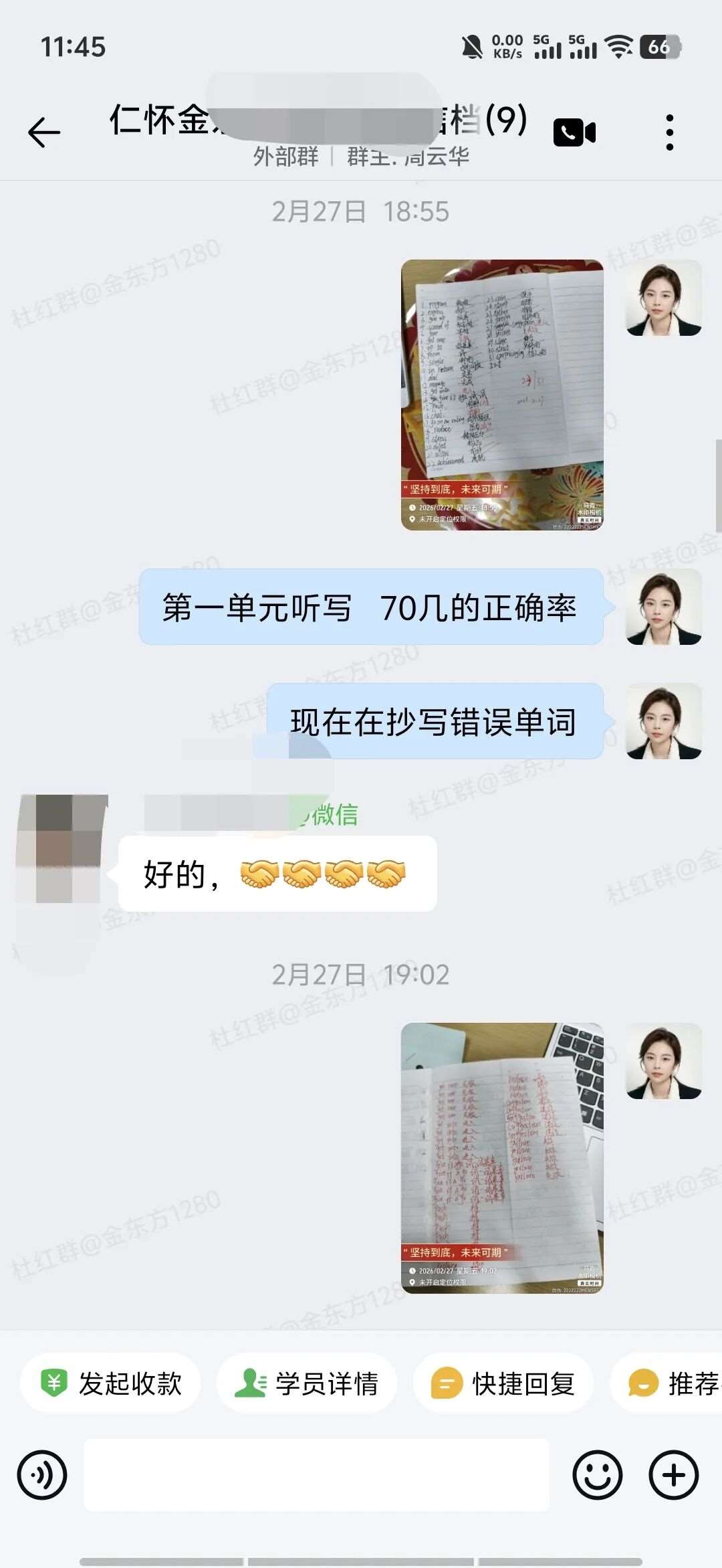Open the sender's avatar beside 好的
This screenshot has width=722, height=1568.
point(62,848)
